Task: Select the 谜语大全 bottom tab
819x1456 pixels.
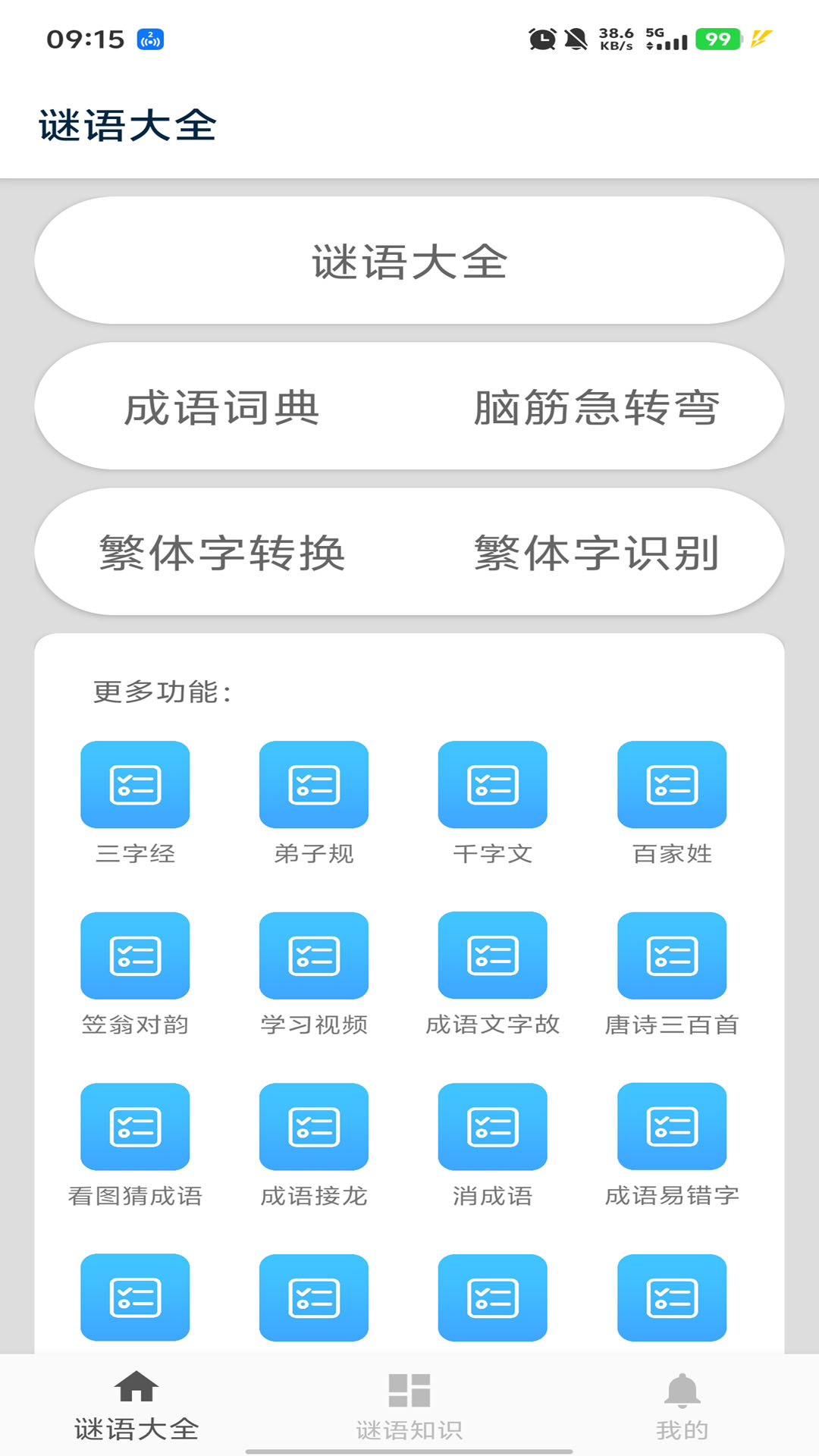Action: (x=136, y=1410)
